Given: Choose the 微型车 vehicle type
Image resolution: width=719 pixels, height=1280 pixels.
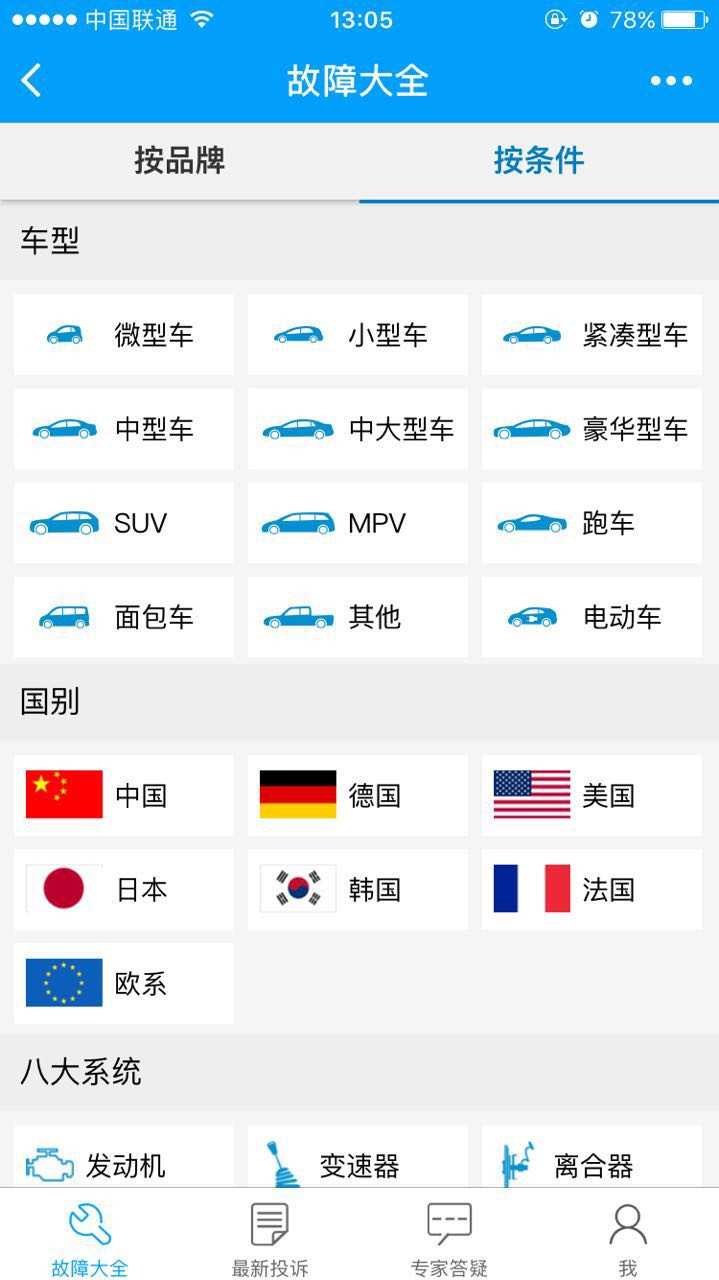Looking at the screenshot, I should click(x=124, y=335).
